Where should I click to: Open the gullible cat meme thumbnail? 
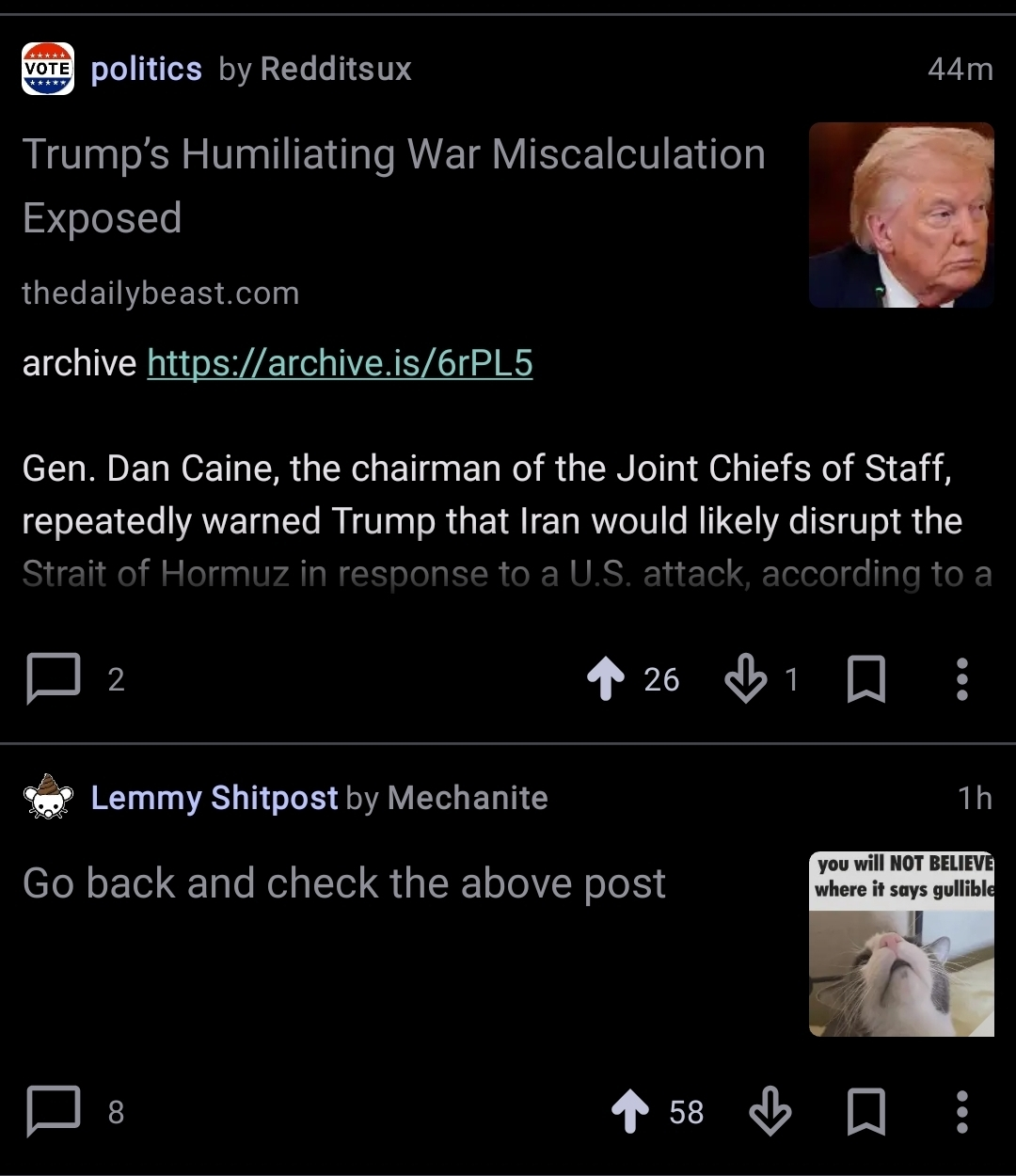(901, 944)
